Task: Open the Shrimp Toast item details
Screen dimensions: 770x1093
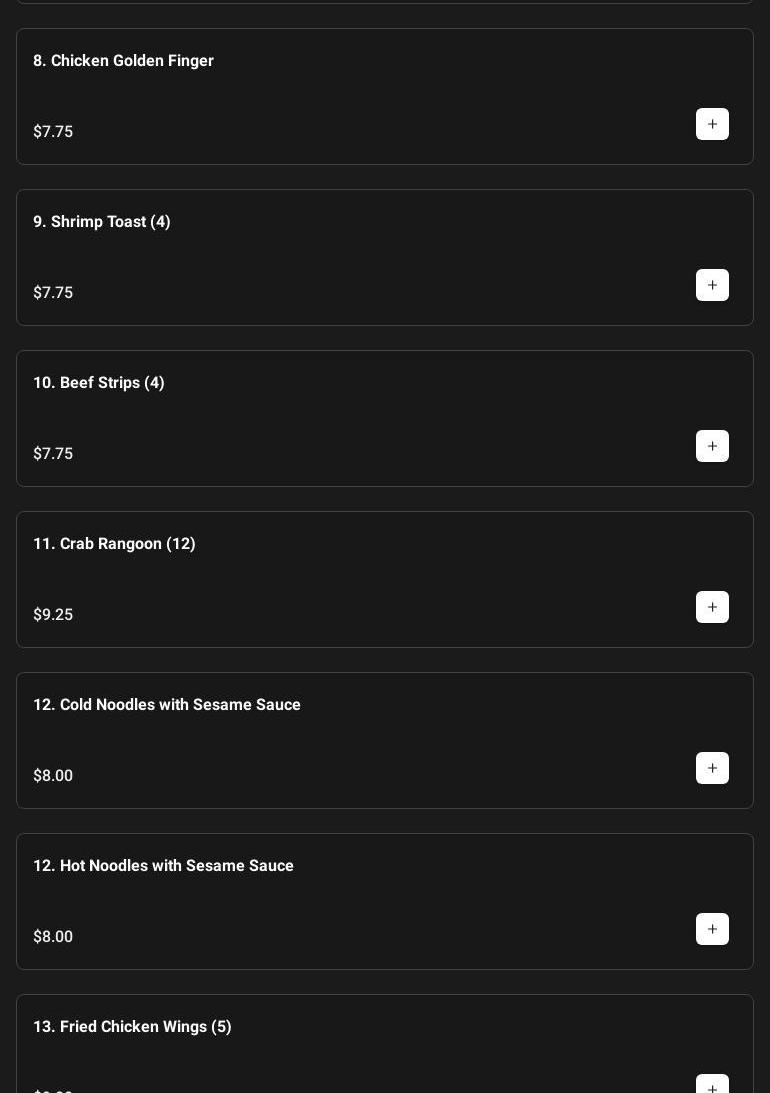Action: [102, 222]
